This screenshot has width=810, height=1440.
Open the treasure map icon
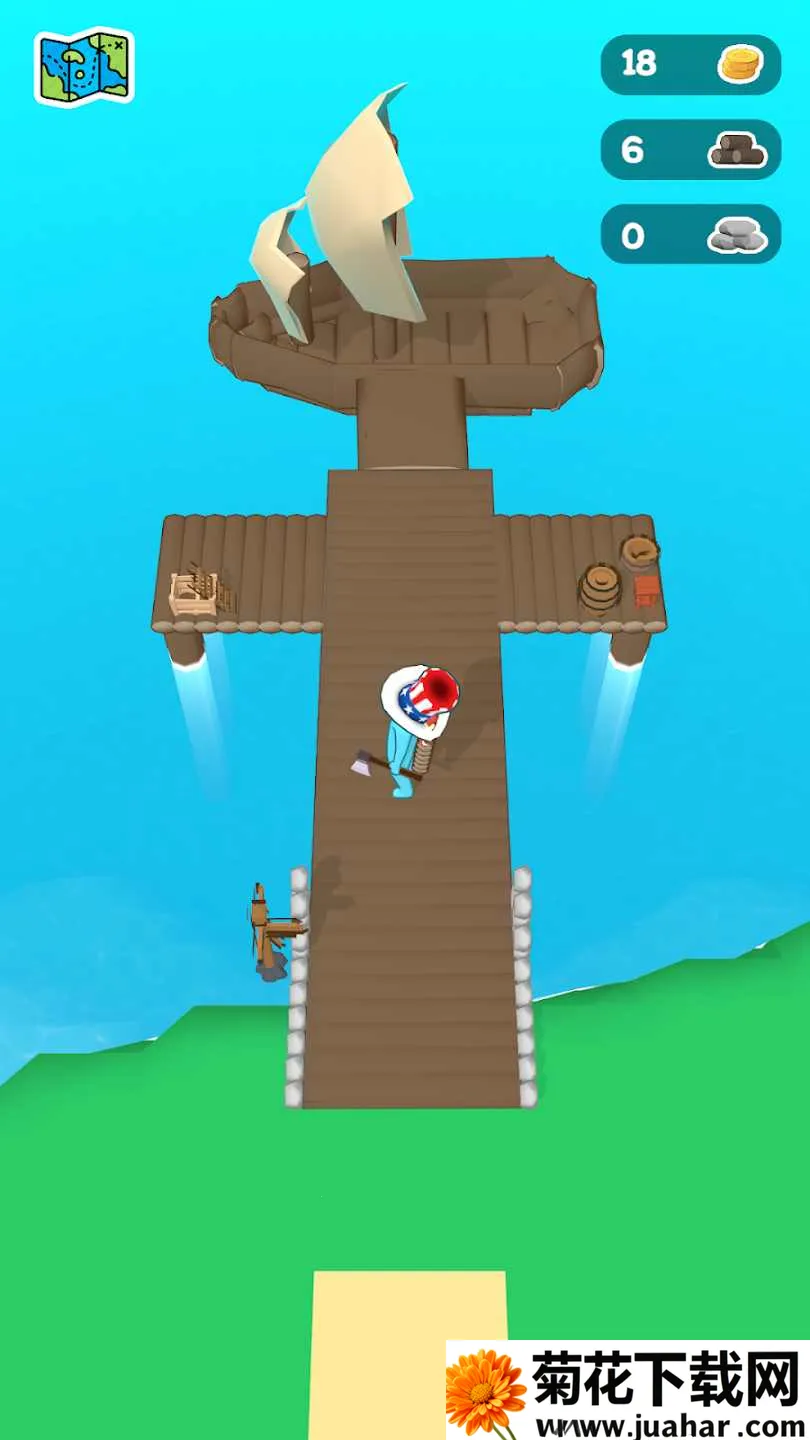point(84,67)
